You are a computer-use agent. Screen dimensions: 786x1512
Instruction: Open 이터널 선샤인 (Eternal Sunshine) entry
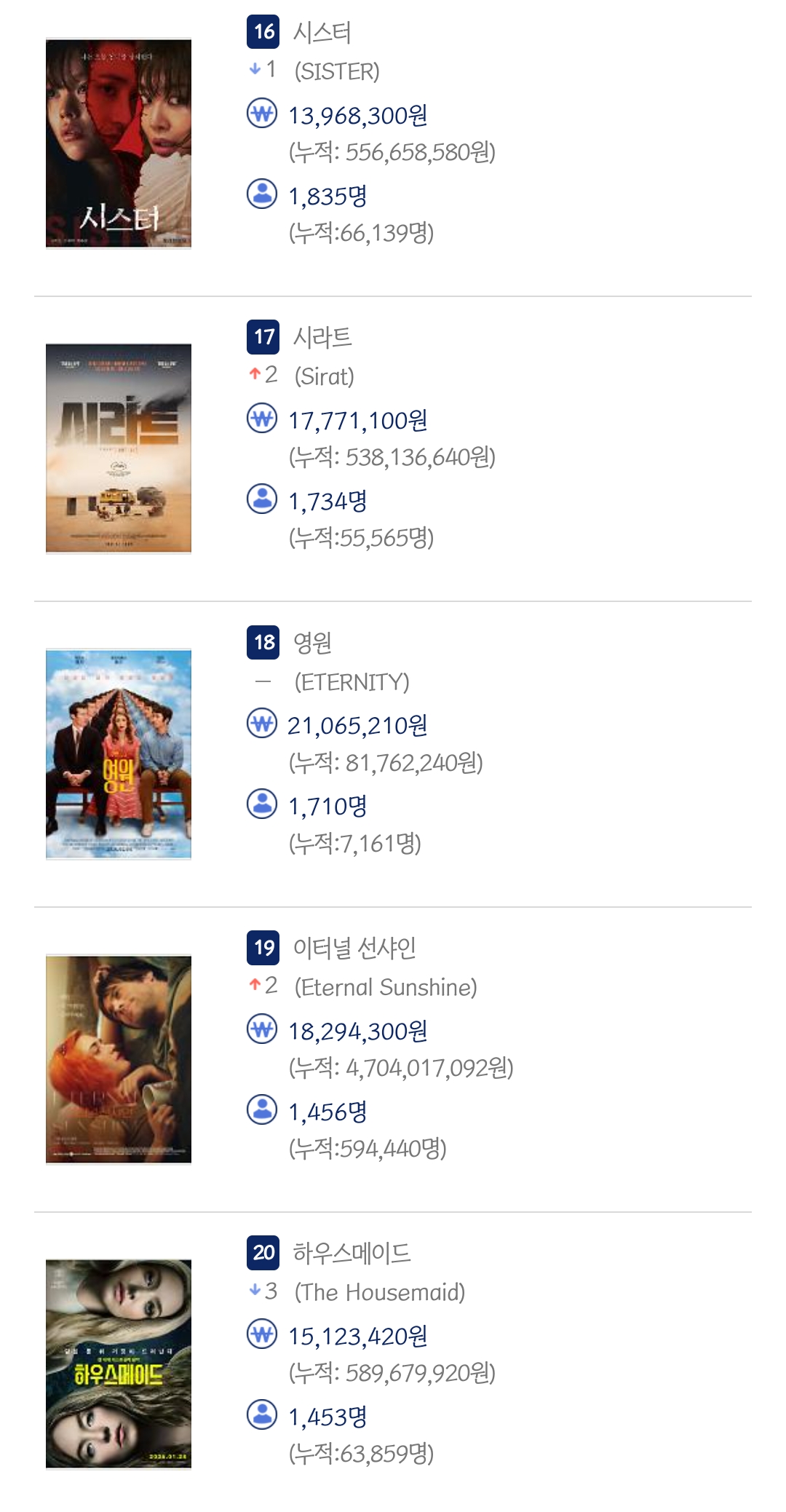coord(354,948)
